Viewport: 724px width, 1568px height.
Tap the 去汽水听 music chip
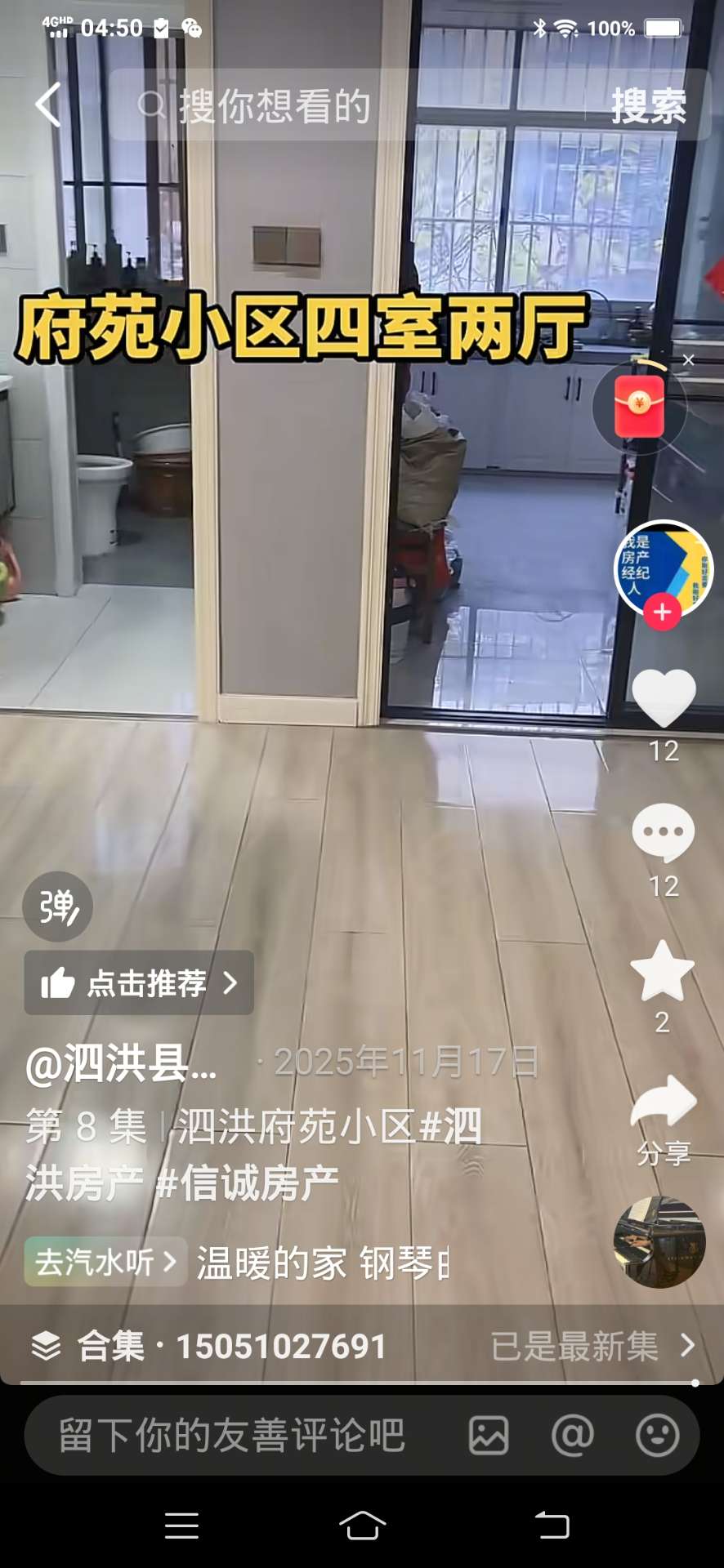(105, 1263)
